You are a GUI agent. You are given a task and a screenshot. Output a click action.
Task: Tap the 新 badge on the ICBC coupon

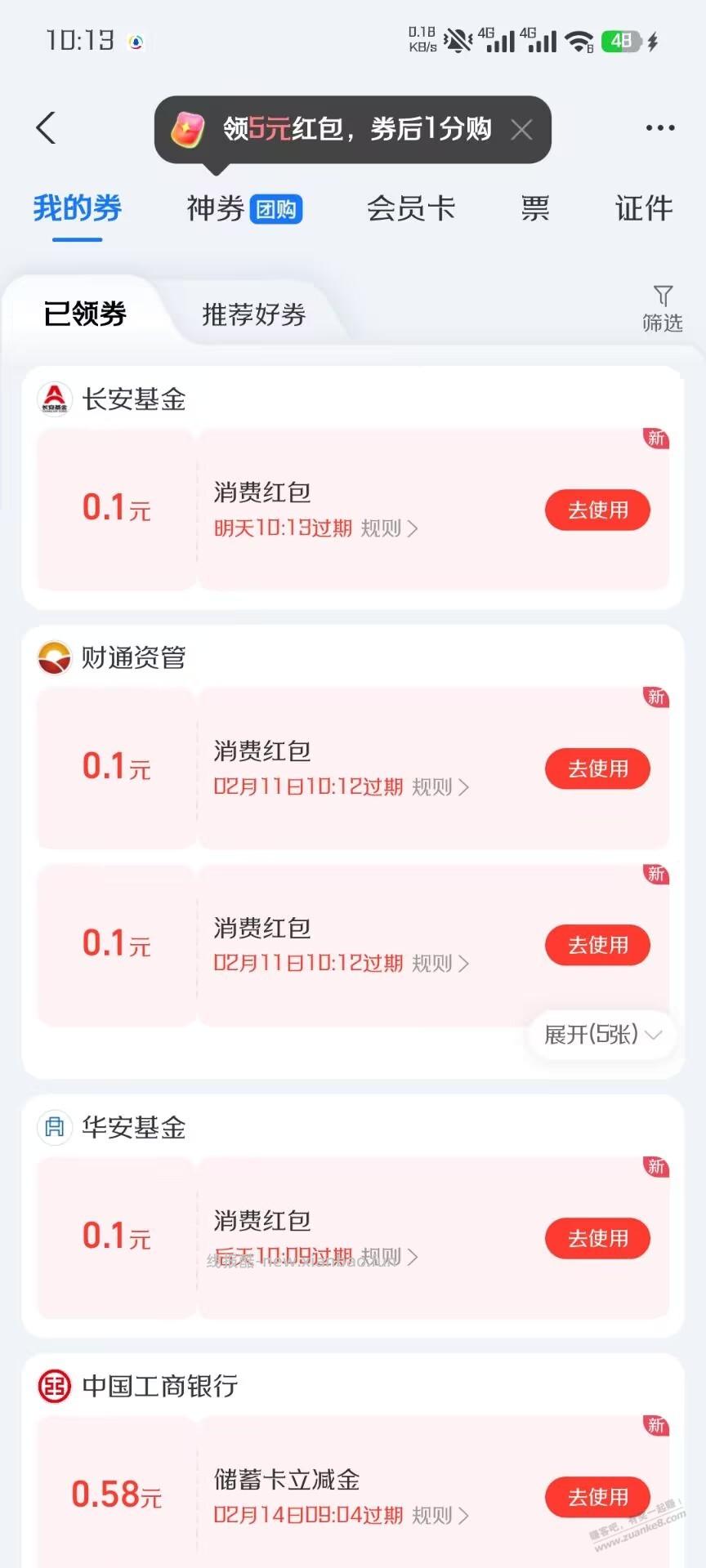656,1426
